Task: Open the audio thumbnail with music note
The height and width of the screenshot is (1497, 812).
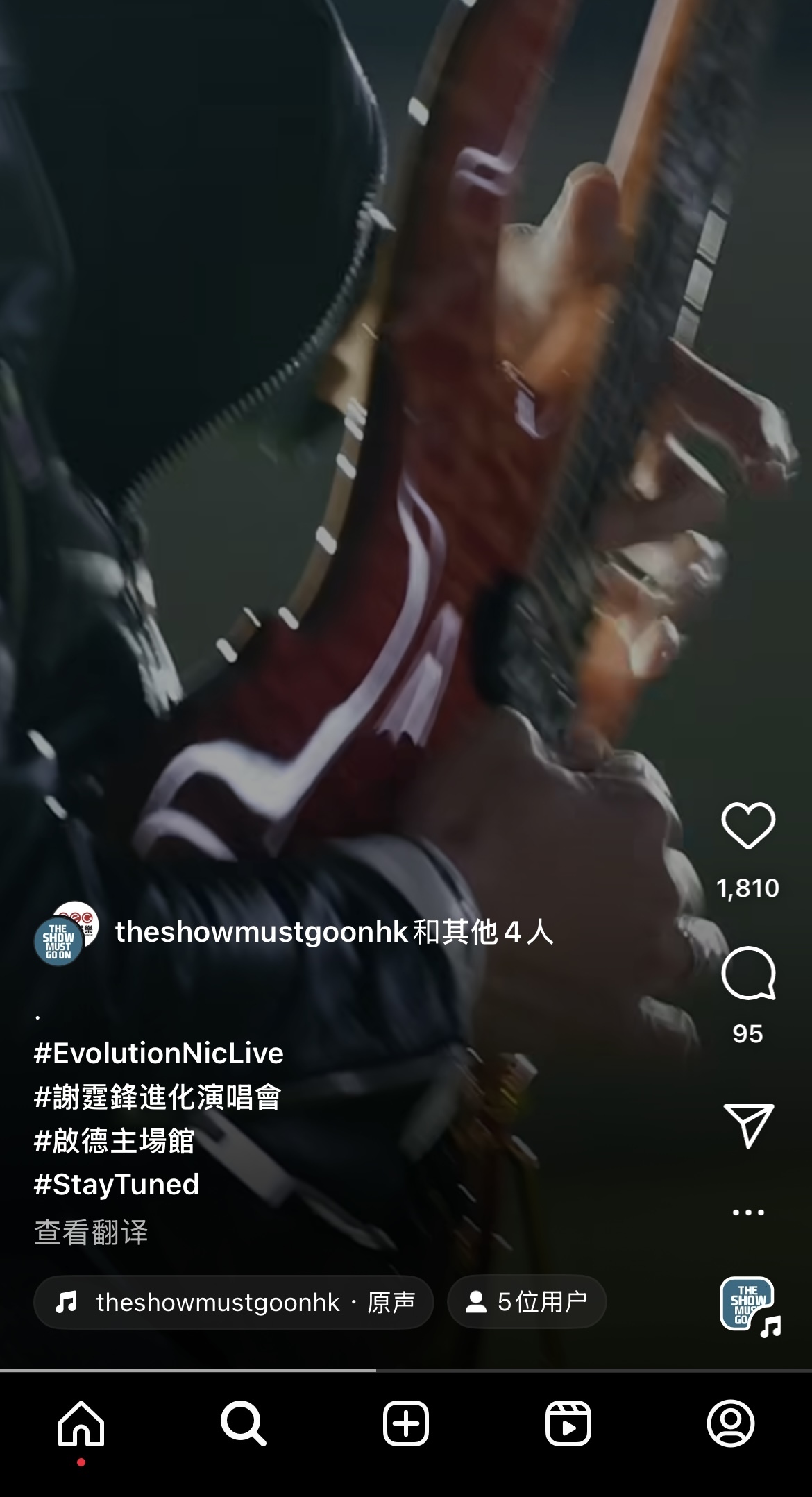Action: (x=747, y=1304)
